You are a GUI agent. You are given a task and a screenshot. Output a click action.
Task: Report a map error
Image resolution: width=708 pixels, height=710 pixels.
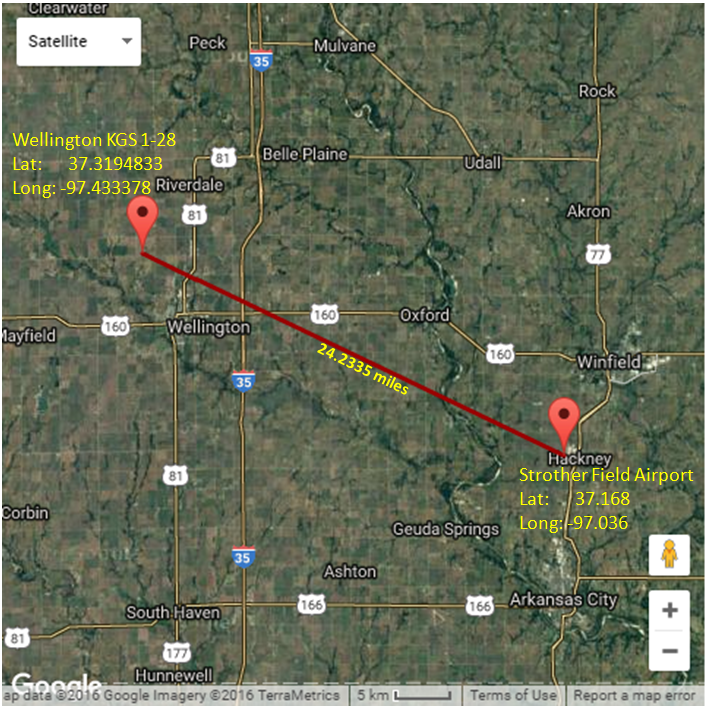click(x=634, y=695)
